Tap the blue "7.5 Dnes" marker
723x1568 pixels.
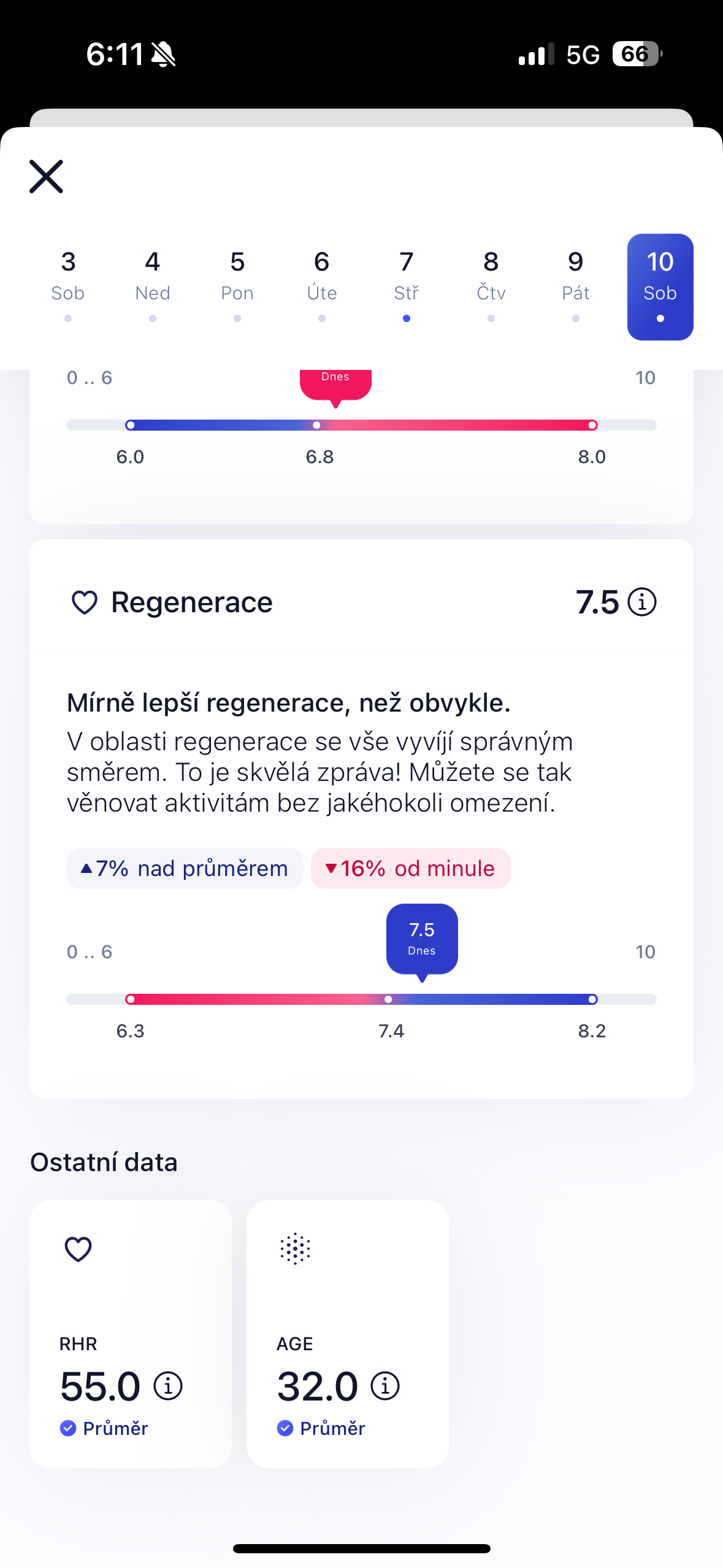pyautogui.click(x=421, y=939)
